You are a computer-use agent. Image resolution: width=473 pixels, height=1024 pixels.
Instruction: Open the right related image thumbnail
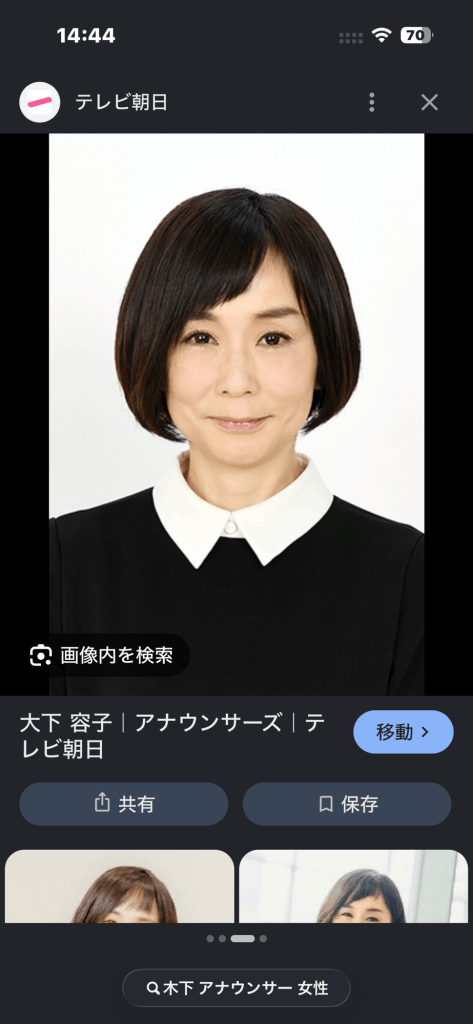pos(353,886)
